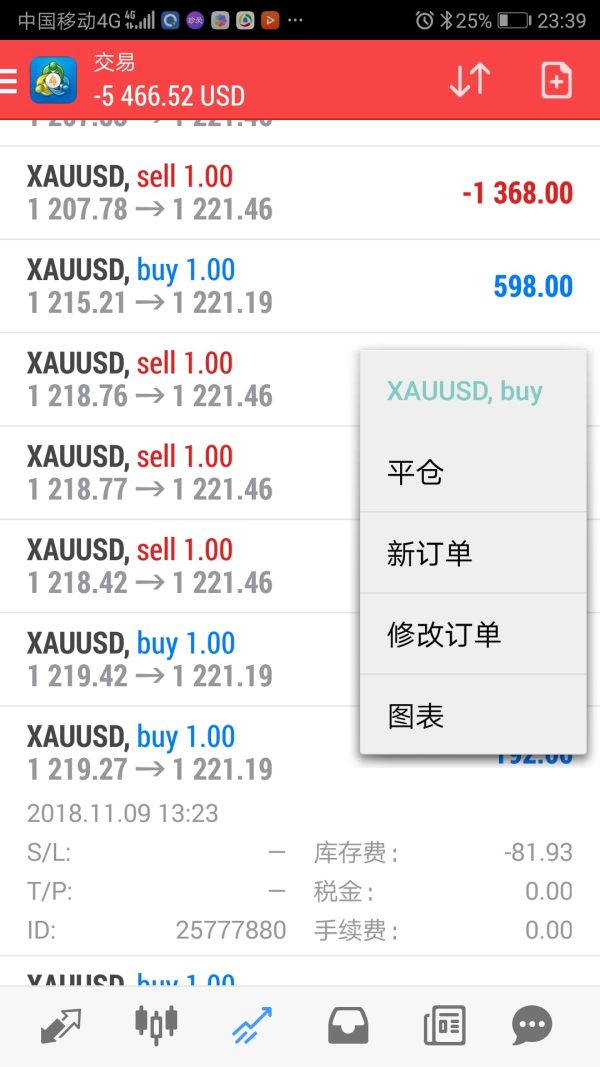
Task: Switch to the candlestick chart tab
Action: click(156, 1023)
